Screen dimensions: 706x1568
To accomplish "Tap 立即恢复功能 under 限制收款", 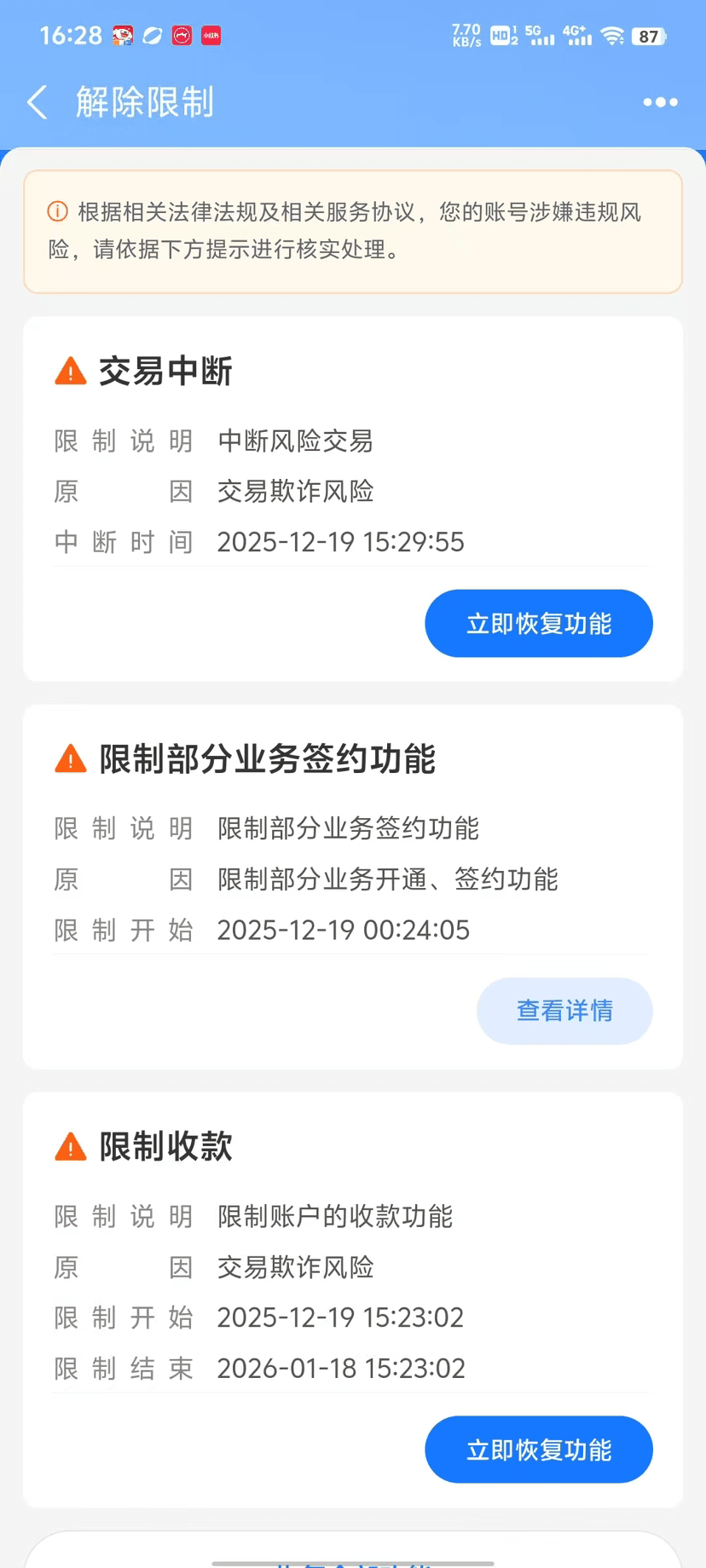I will [x=539, y=1450].
